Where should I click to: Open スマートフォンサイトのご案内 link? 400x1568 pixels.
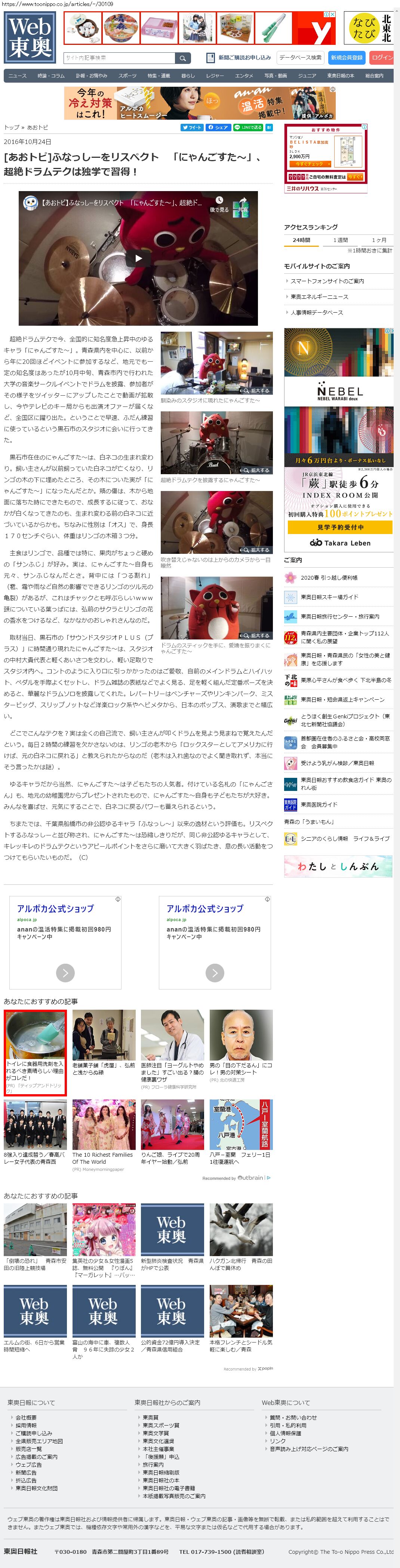click(327, 281)
